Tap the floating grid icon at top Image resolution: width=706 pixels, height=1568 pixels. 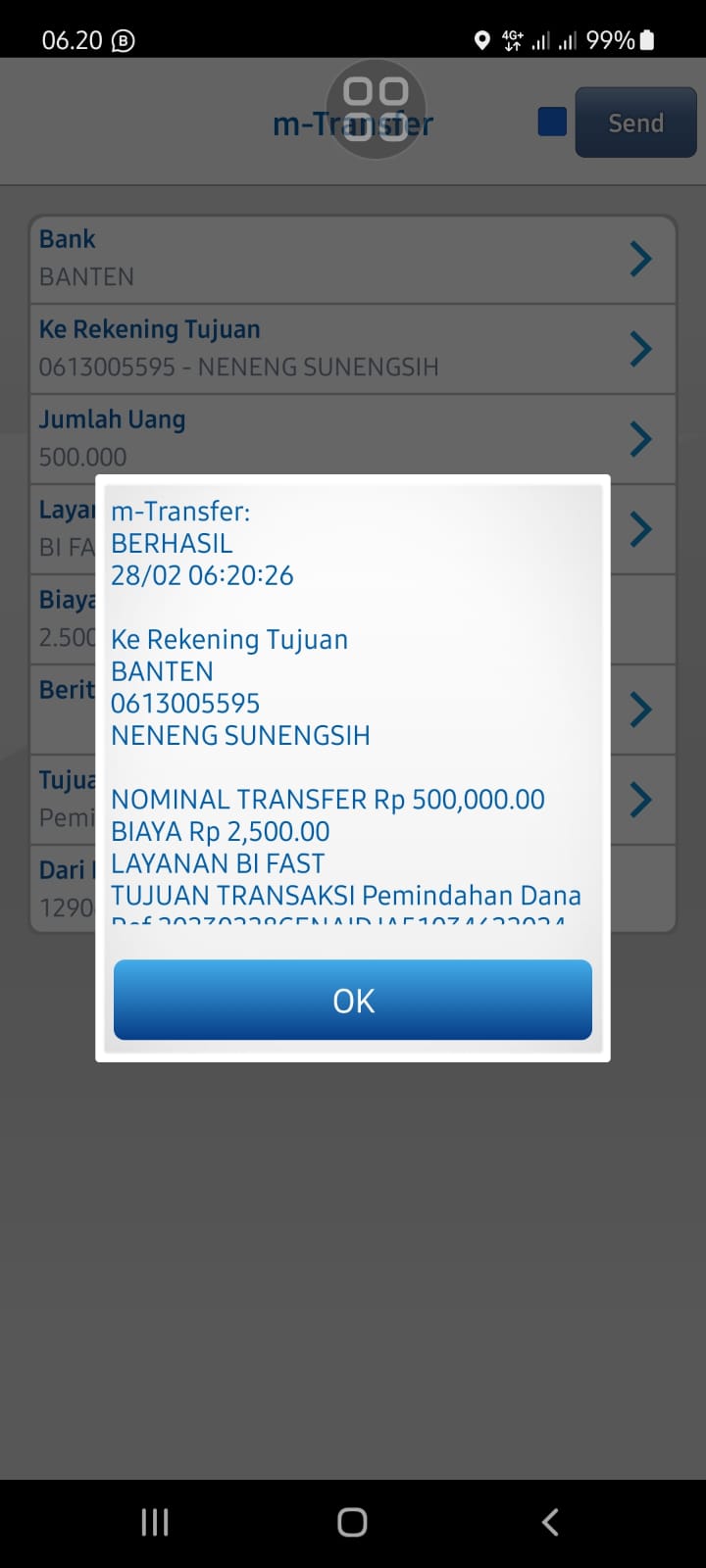[377, 109]
